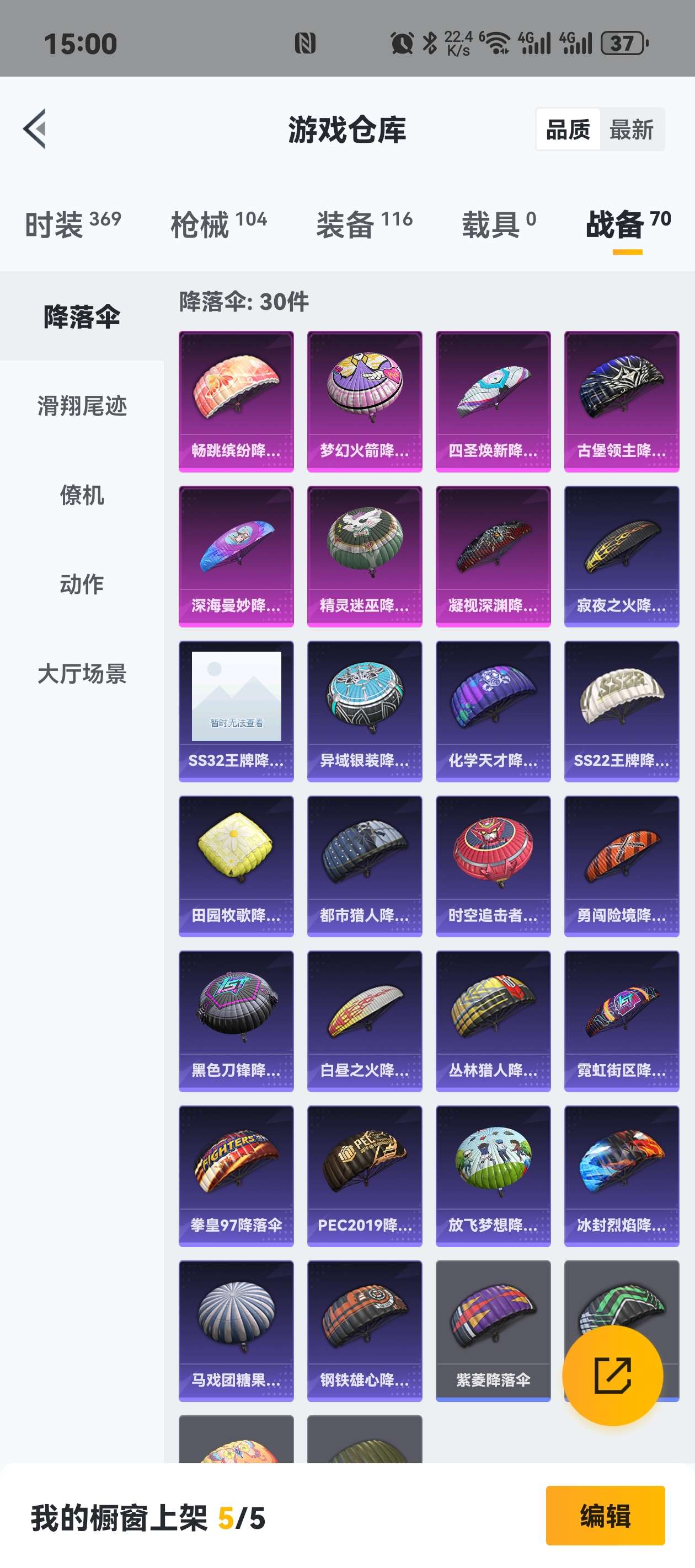The width and height of the screenshot is (695, 1568).
Task: Select the 滑翔尾迹 category
Action: [82, 405]
